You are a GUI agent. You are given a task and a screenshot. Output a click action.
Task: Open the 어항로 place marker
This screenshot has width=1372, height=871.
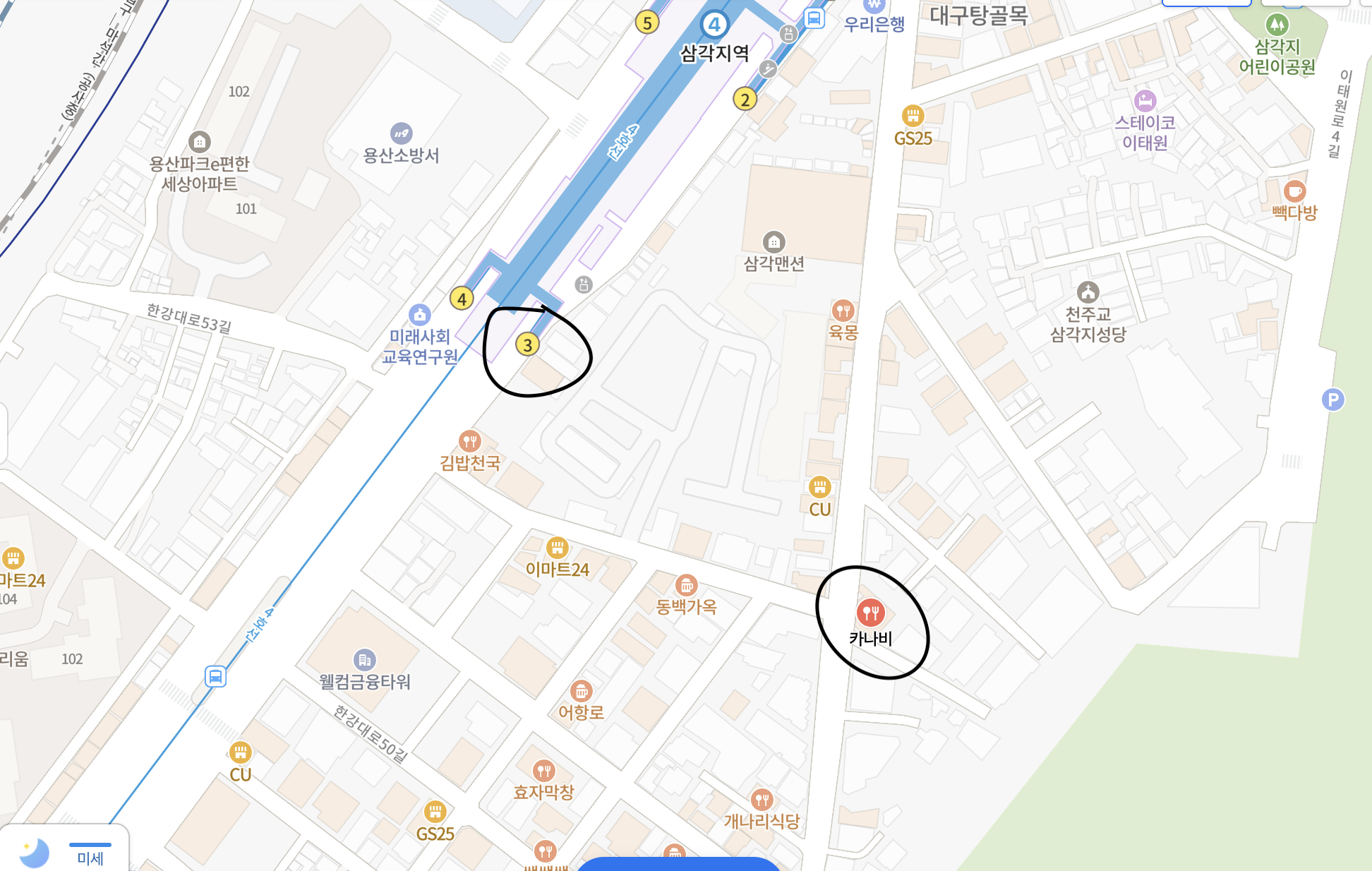point(581,691)
